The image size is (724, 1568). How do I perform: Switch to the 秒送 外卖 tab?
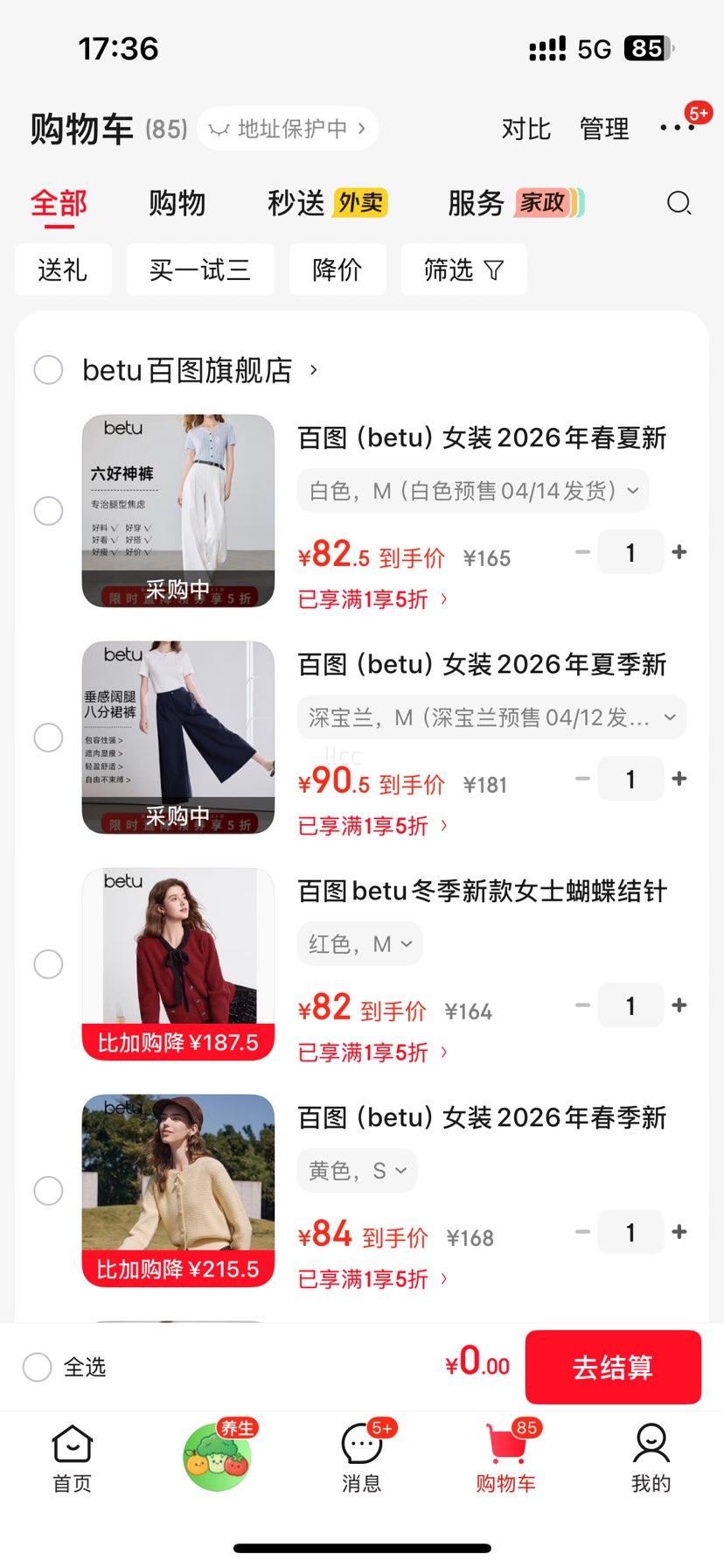point(327,203)
